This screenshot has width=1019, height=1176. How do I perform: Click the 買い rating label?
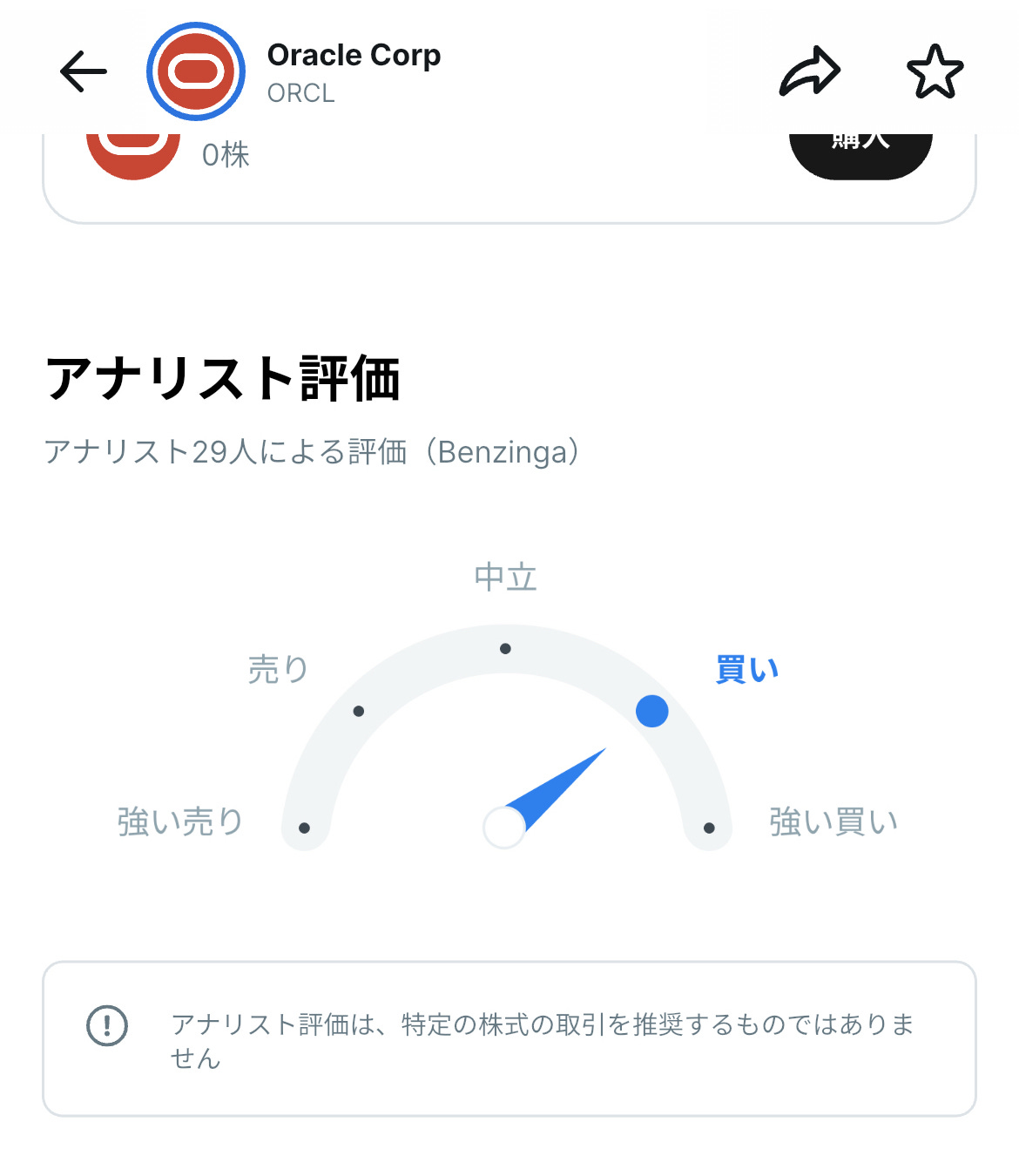tap(745, 669)
